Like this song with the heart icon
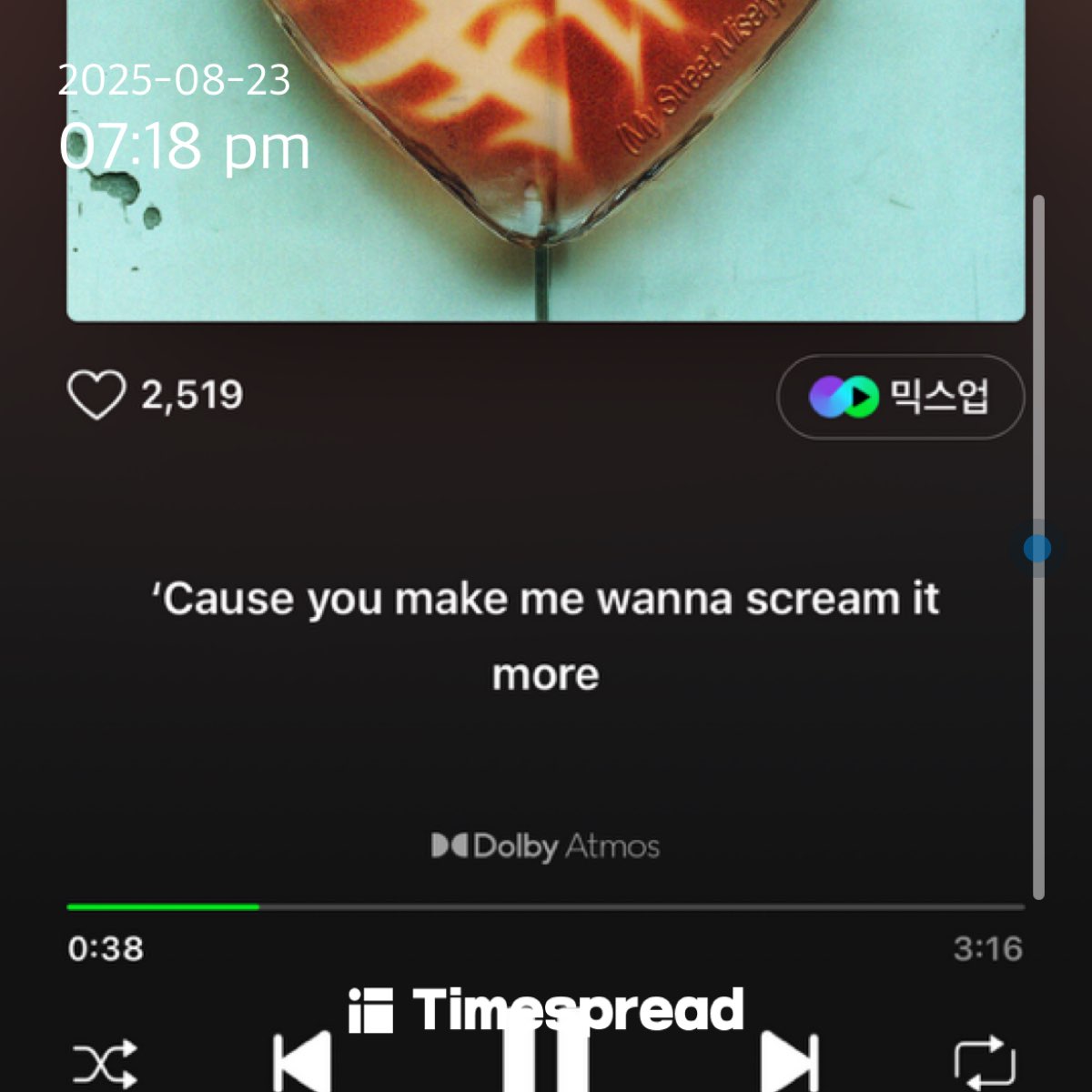Image resolution: width=1092 pixels, height=1092 pixels. tap(96, 396)
